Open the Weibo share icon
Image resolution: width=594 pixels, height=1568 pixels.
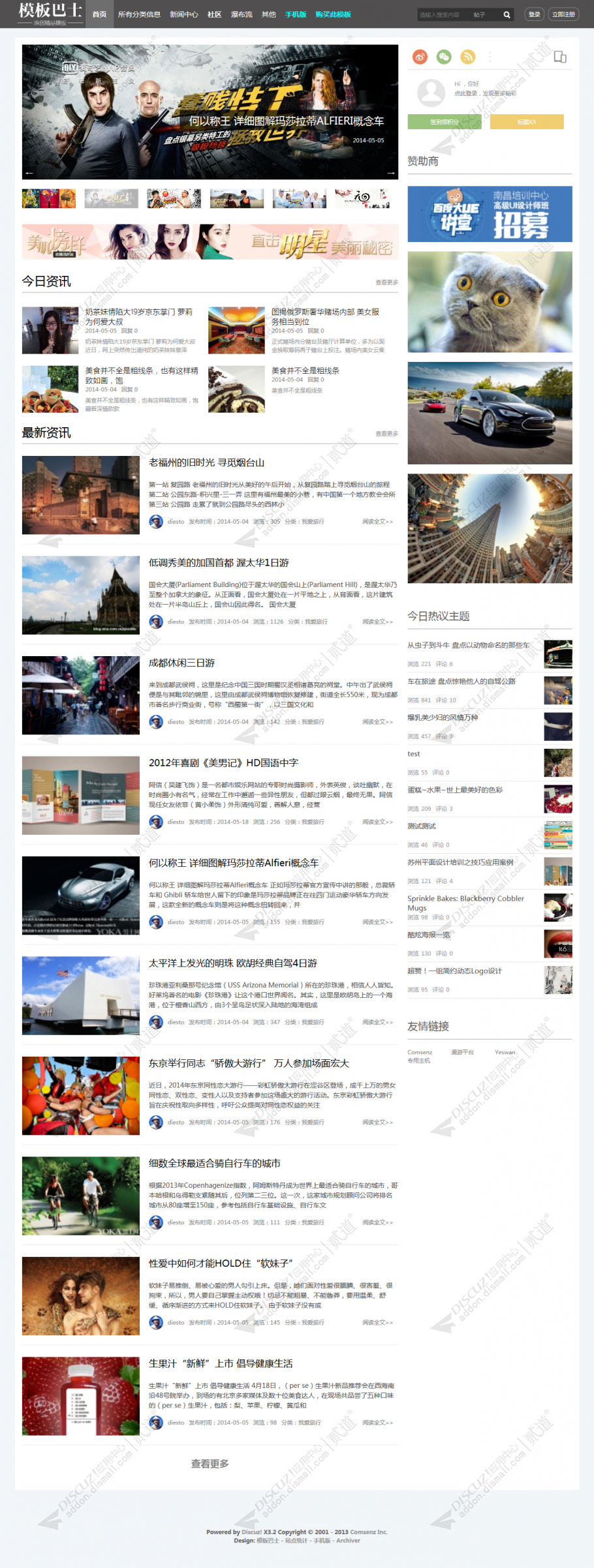coord(420,57)
